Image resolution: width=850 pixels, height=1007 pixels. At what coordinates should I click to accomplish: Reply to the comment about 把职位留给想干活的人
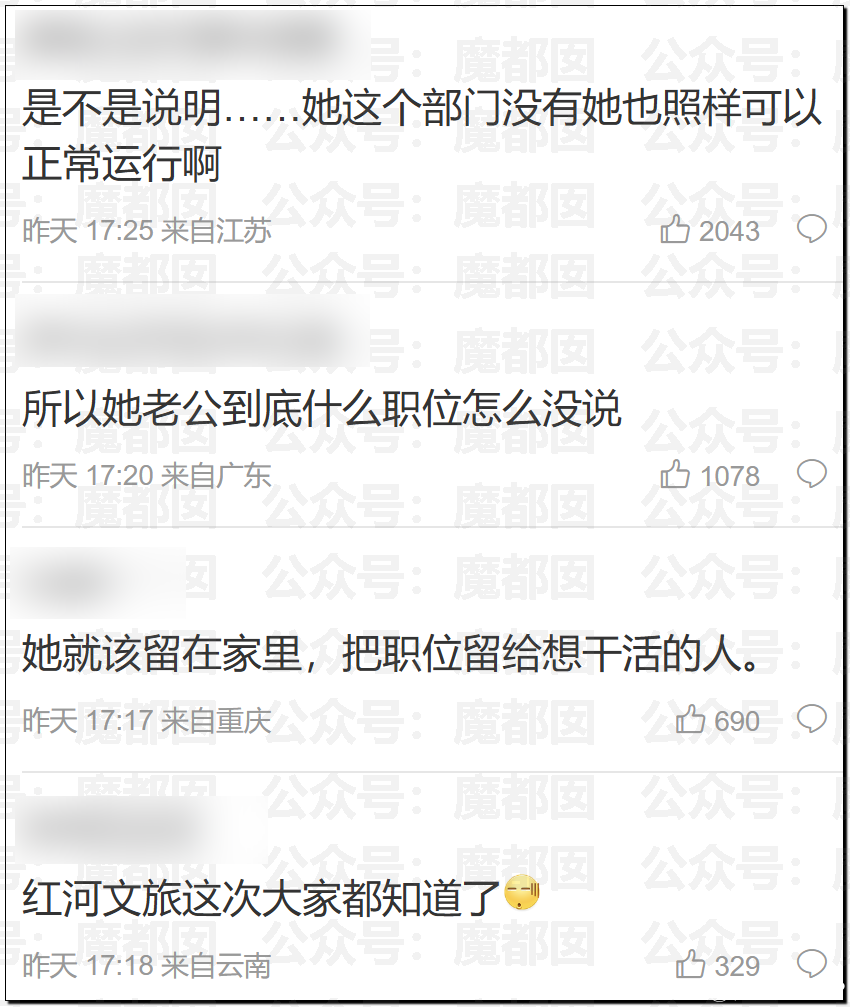[x=811, y=718]
